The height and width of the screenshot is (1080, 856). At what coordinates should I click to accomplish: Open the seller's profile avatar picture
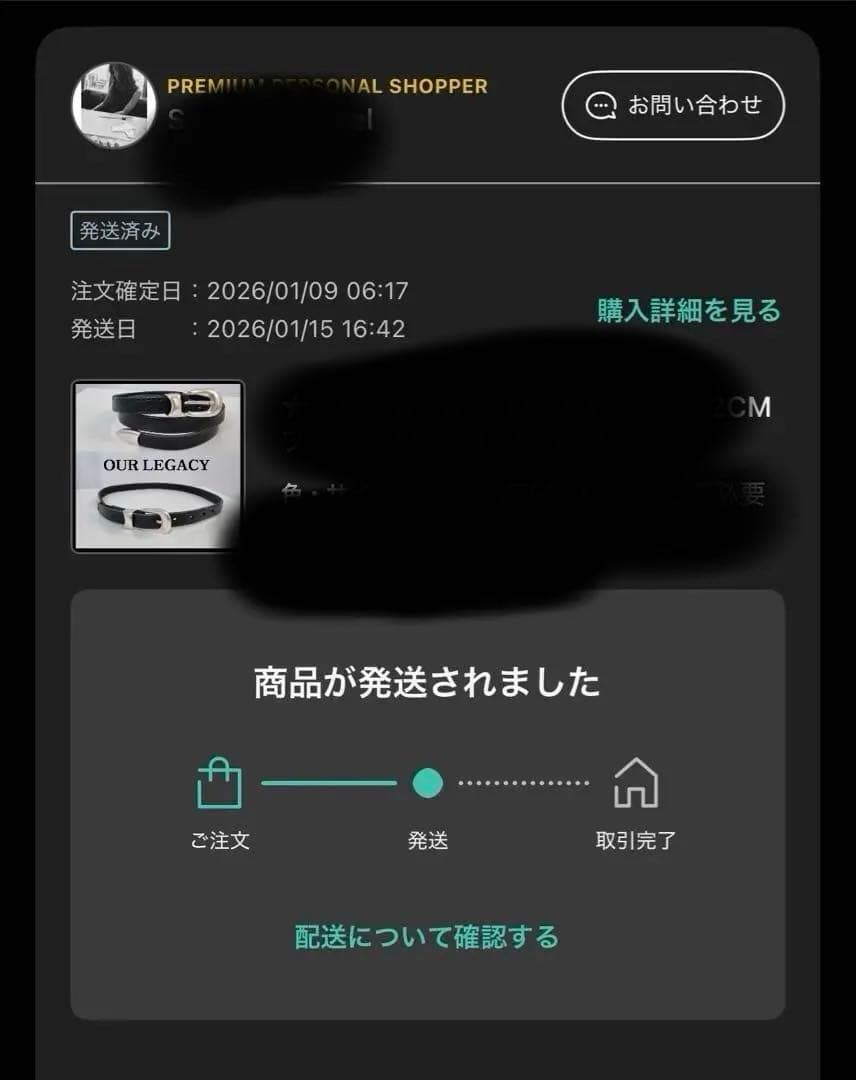(113, 106)
